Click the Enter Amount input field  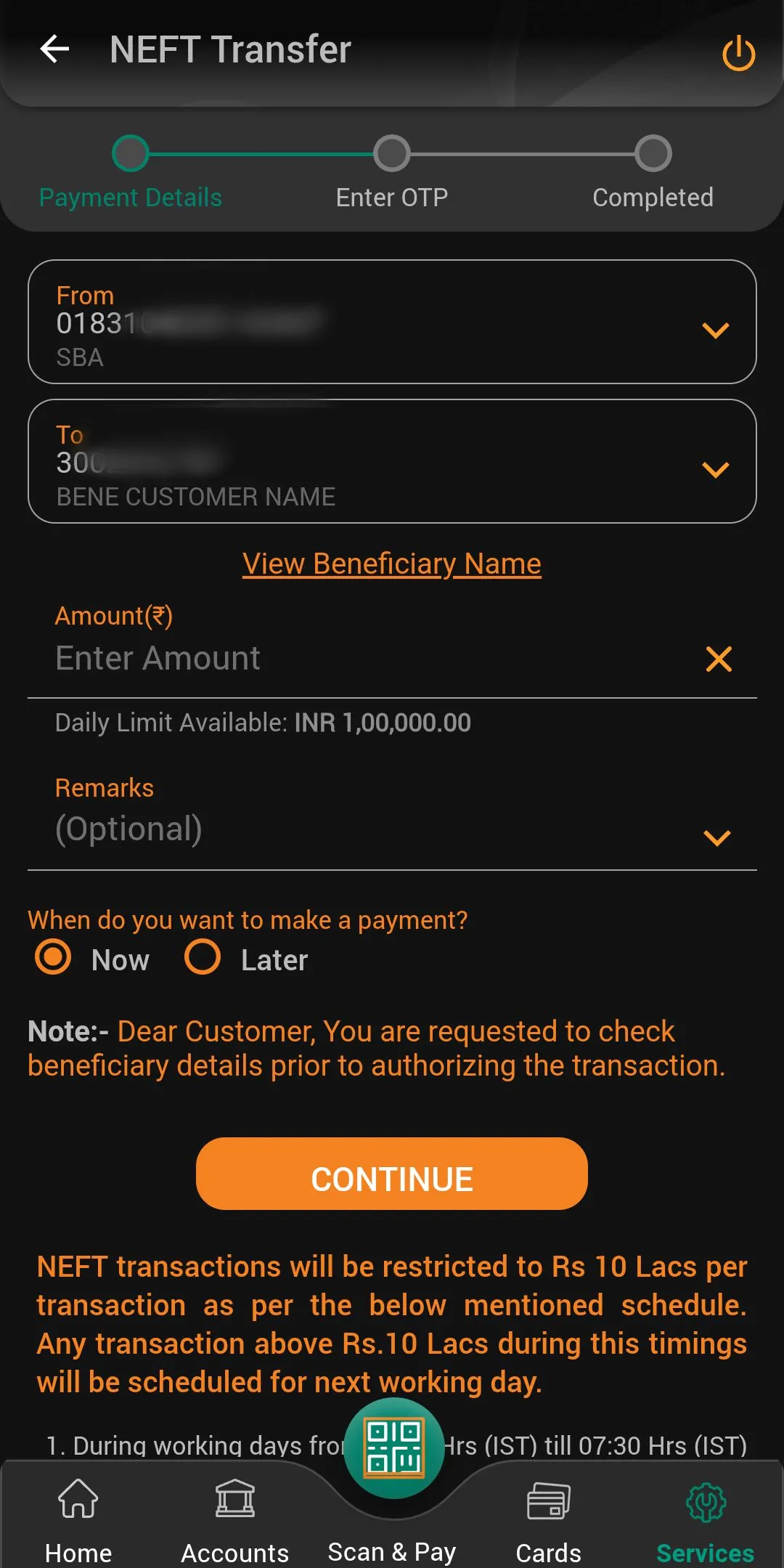tap(290, 658)
